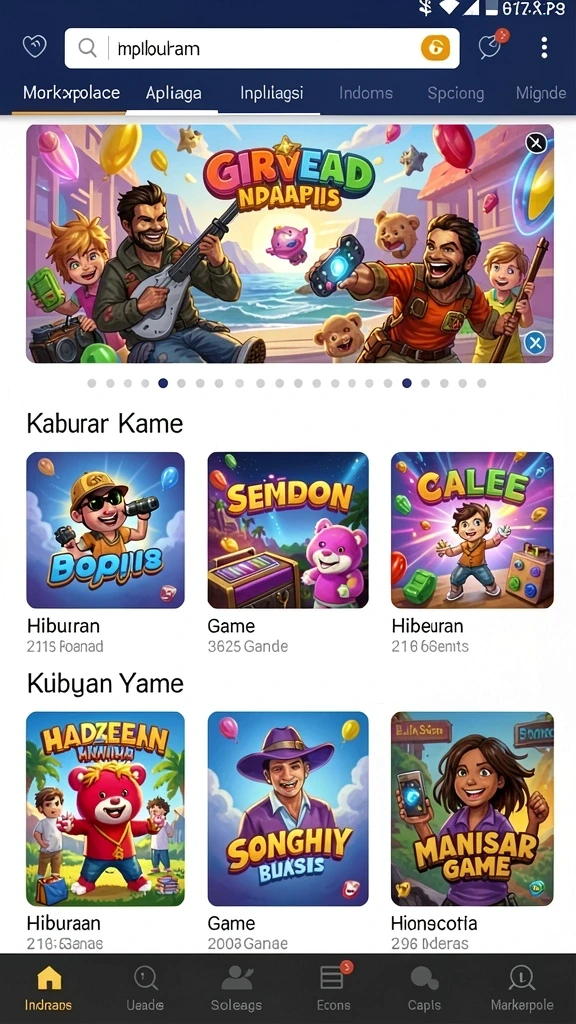Dismiss the banner with the top X

coord(536,142)
